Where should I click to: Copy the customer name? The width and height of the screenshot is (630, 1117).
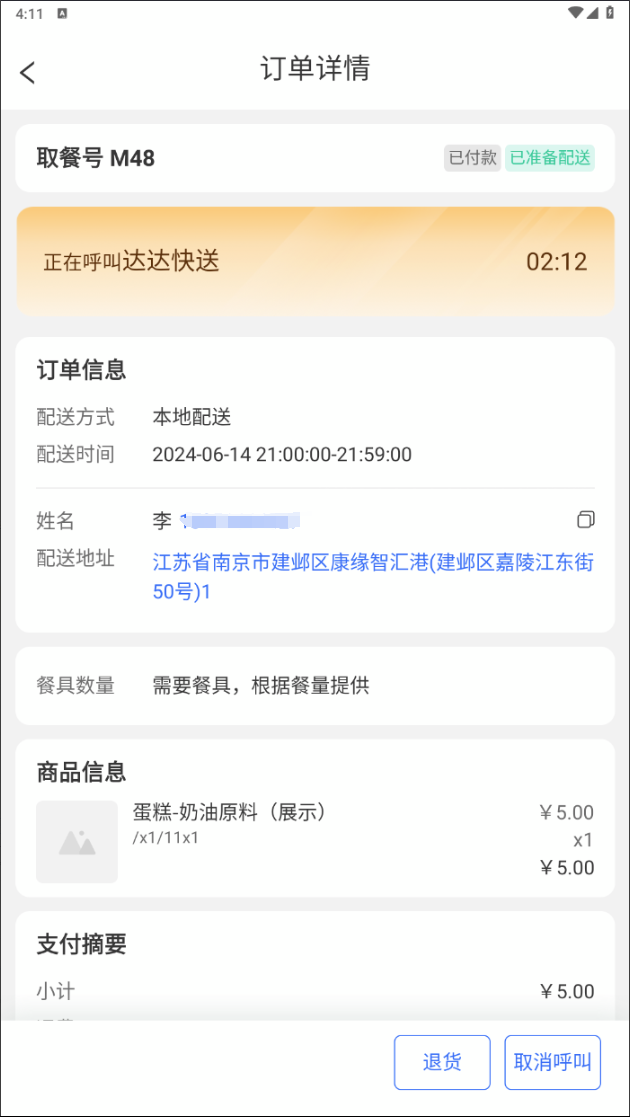point(585,519)
